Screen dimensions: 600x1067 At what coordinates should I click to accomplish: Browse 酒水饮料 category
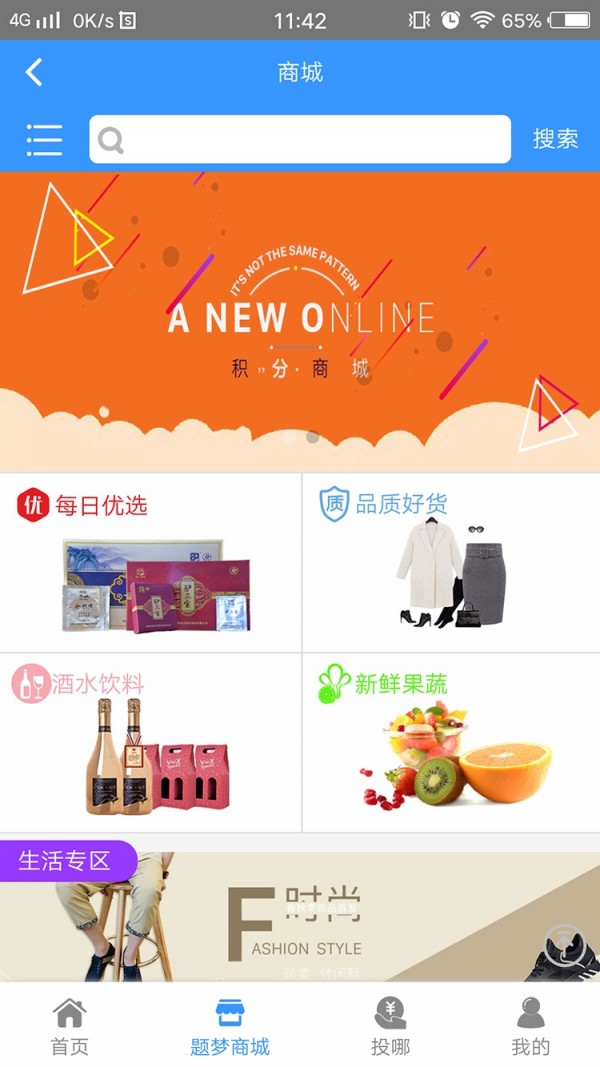coord(150,743)
